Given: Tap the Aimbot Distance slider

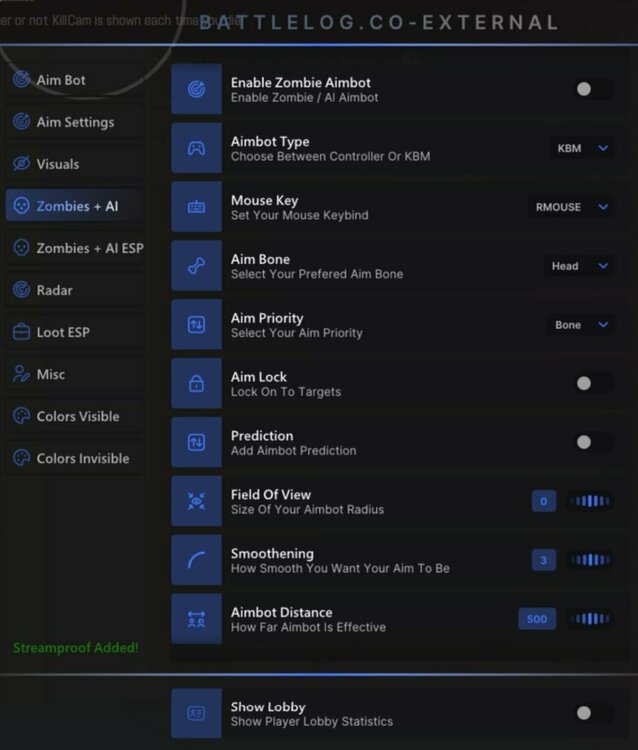Looking at the screenshot, I should (x=589, y=619).
